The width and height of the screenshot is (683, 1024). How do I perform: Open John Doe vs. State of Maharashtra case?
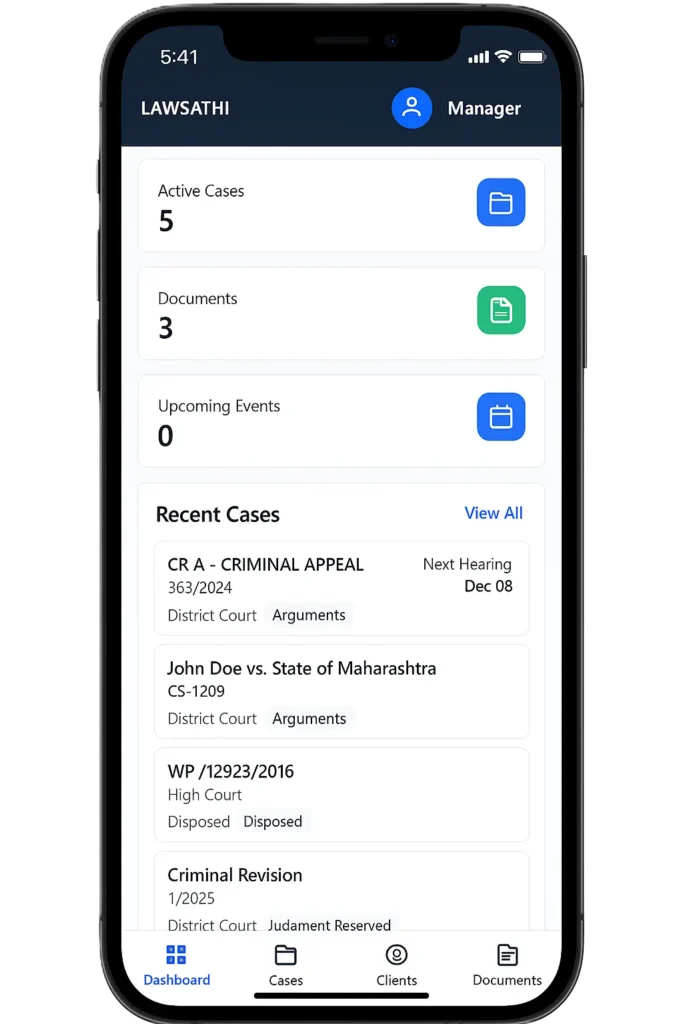pyautogui.click(x=340, y=691)
